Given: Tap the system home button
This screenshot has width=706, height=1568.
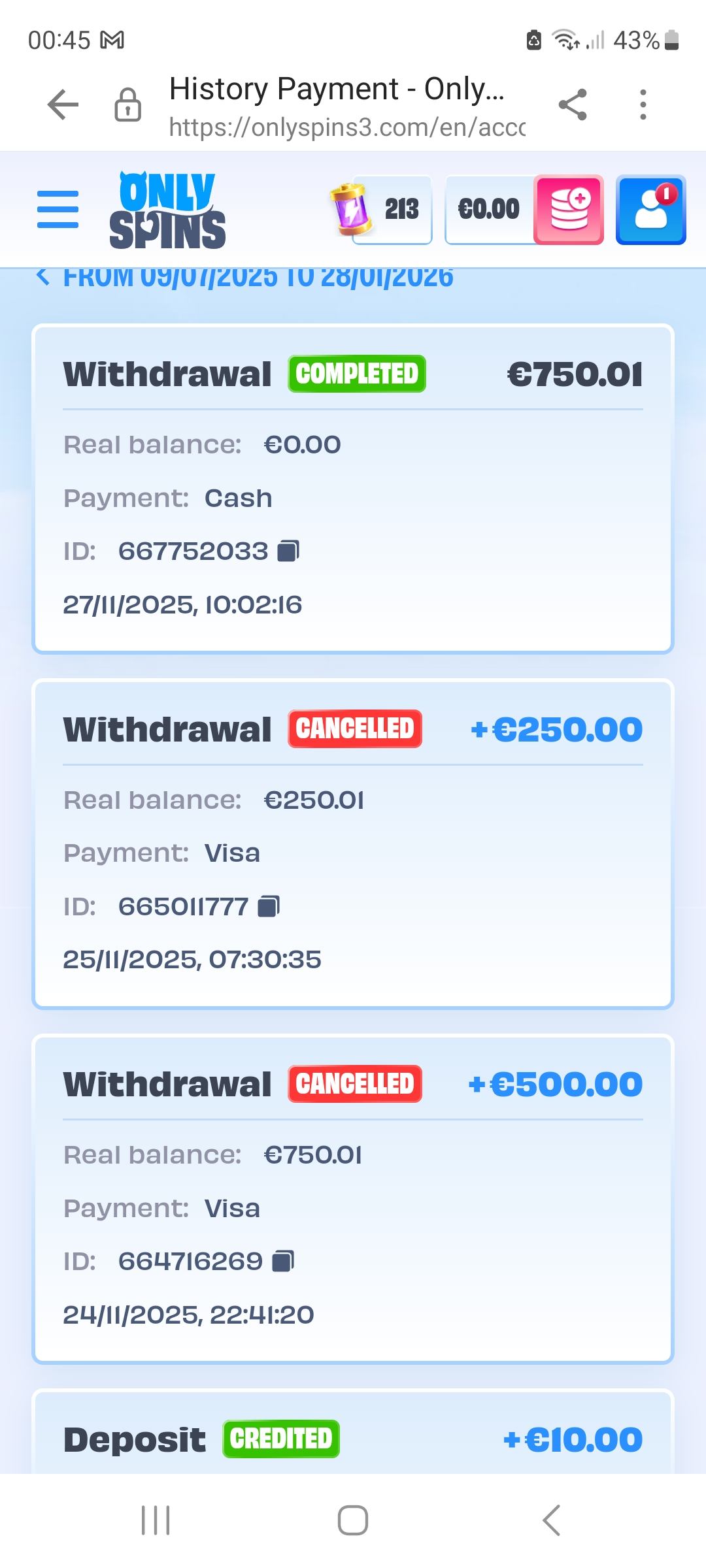Looking at the screenshot, I should (353, 1520).
